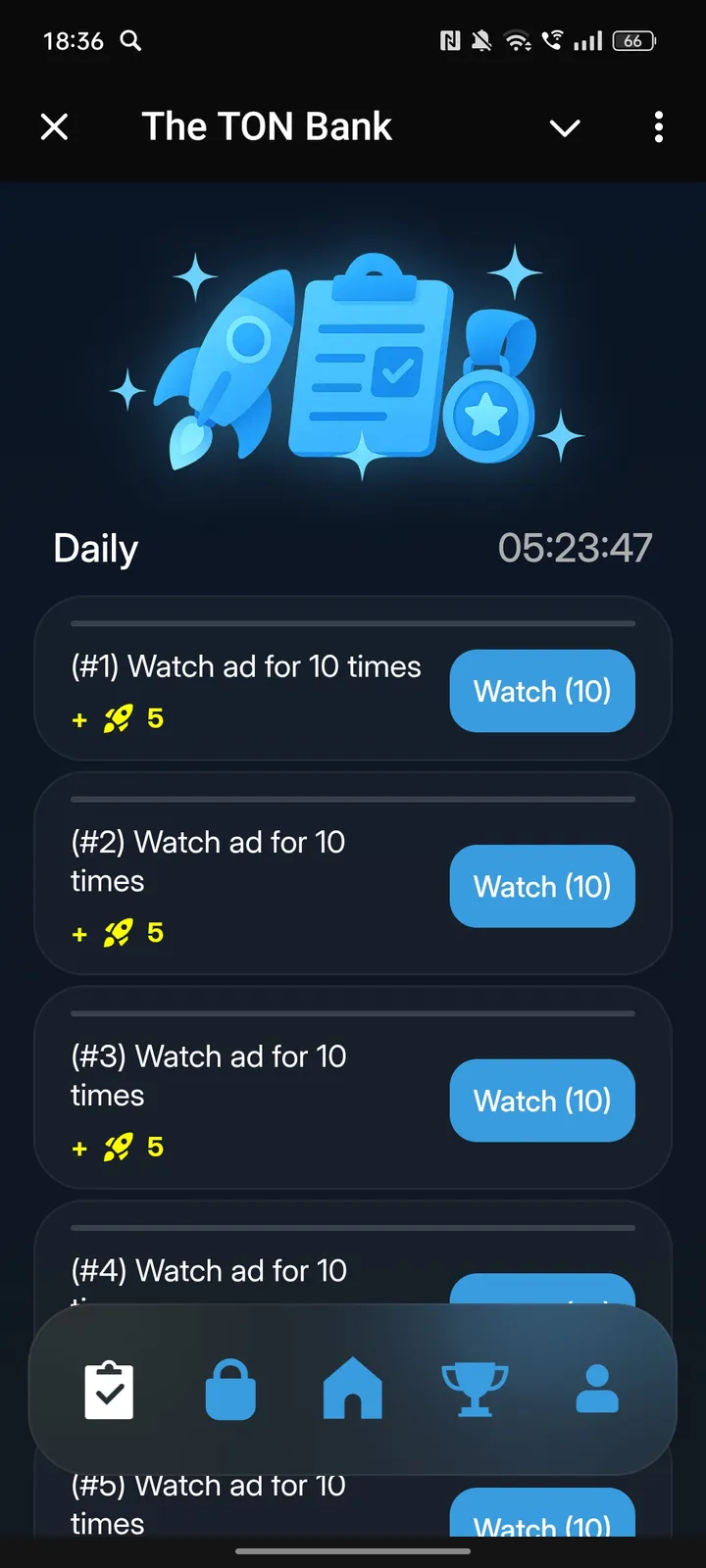Close The TON Bank mini app
This screenshot has width=706, height=1568.
point(55,126)
